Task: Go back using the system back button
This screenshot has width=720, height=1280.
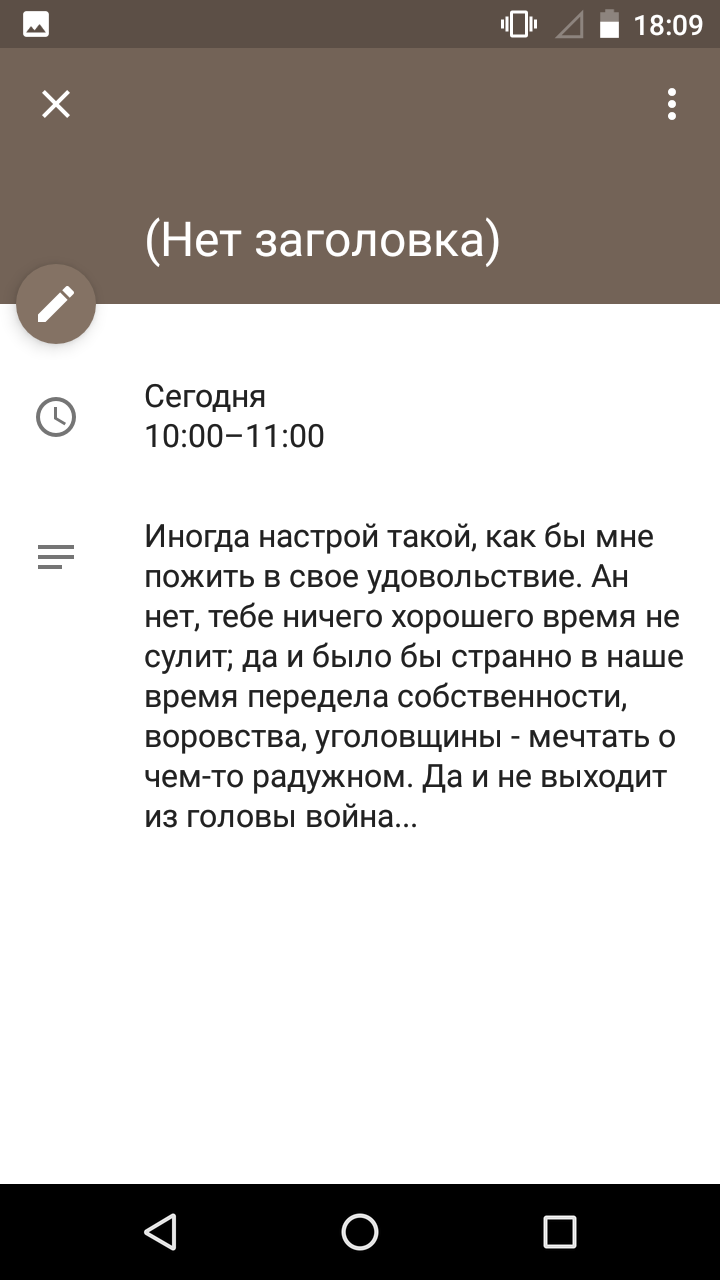Action: click(x=160, y=1232)
